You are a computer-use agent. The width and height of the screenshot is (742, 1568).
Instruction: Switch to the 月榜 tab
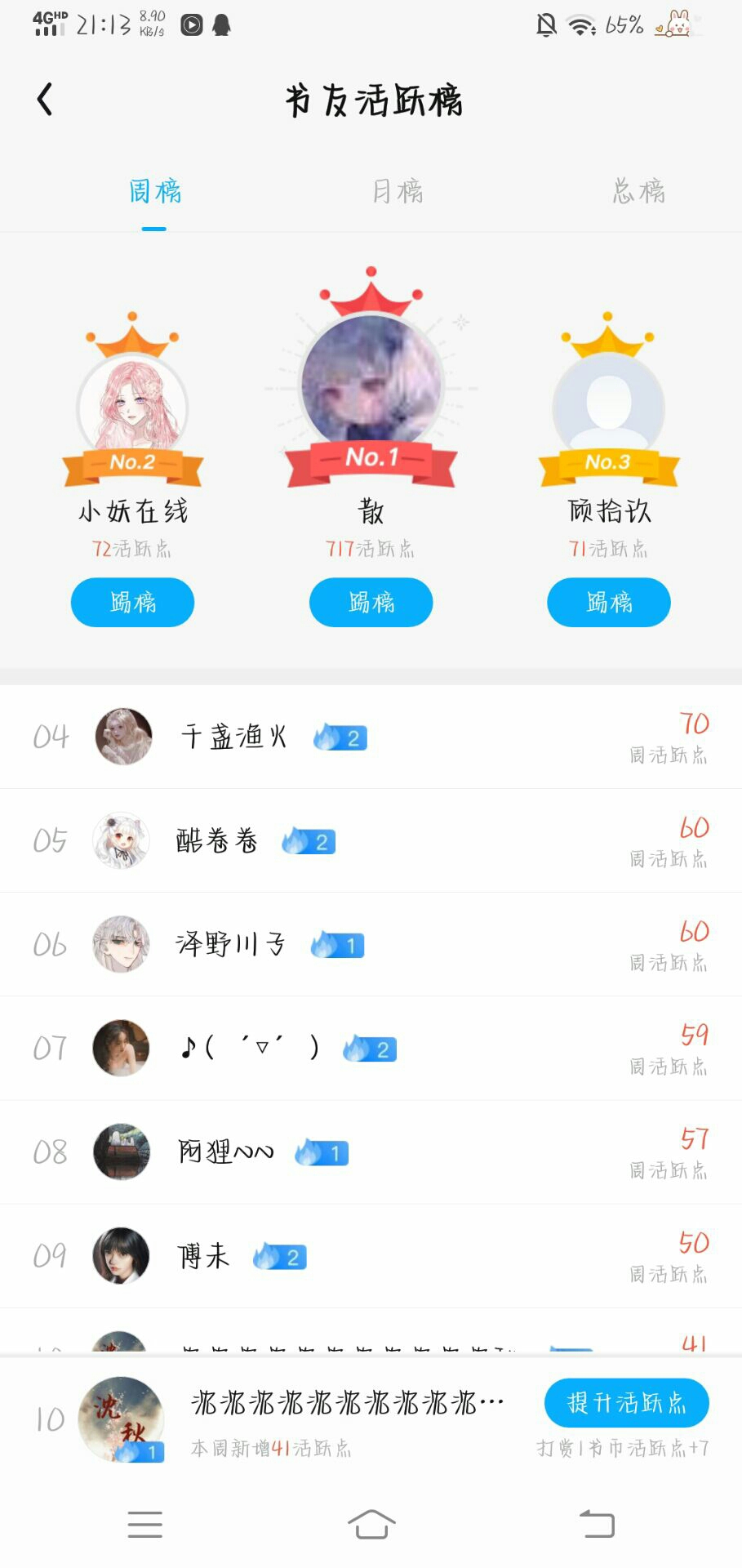[398, 191]
